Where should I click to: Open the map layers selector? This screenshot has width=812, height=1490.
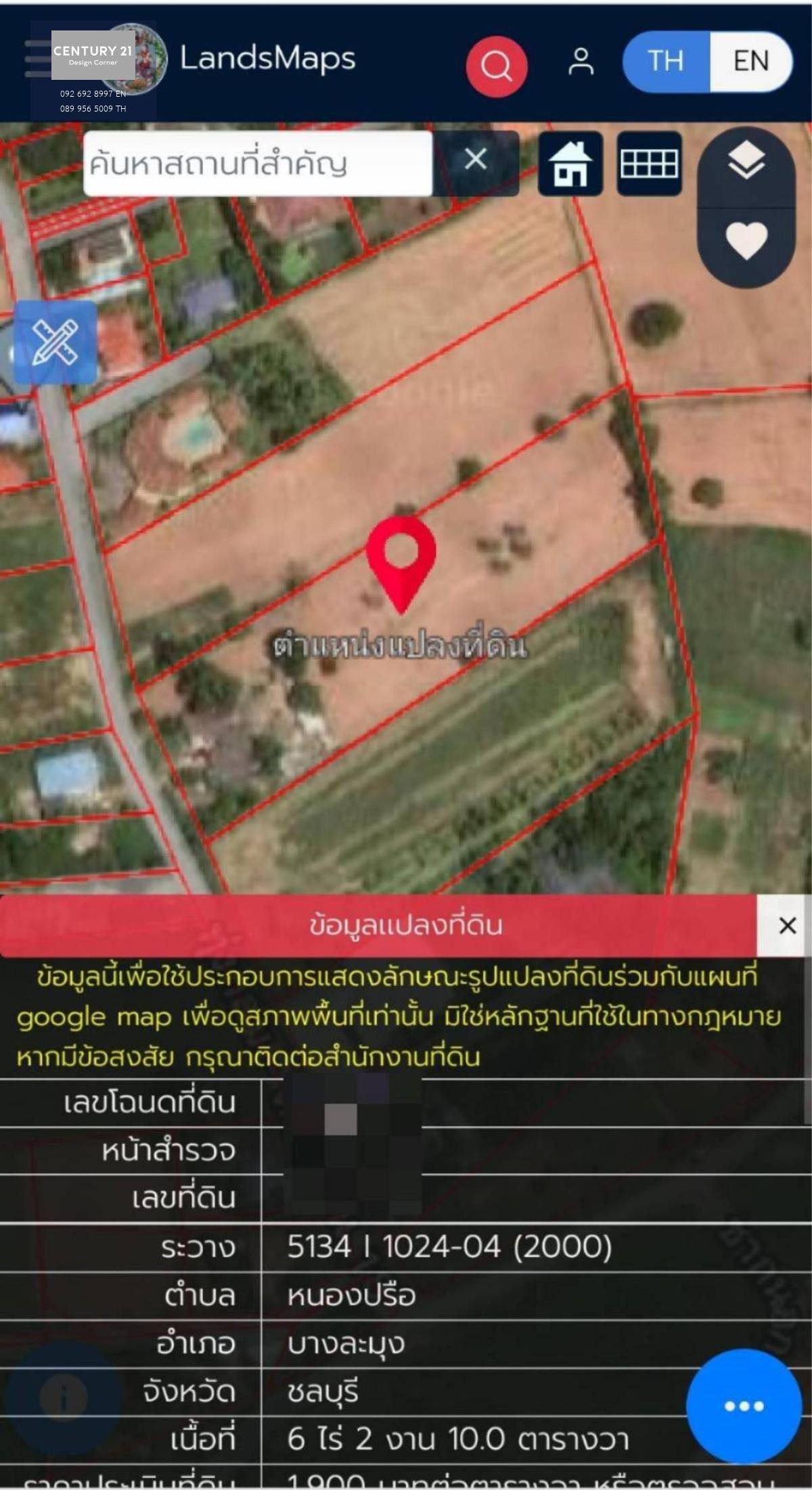point(746,162)
